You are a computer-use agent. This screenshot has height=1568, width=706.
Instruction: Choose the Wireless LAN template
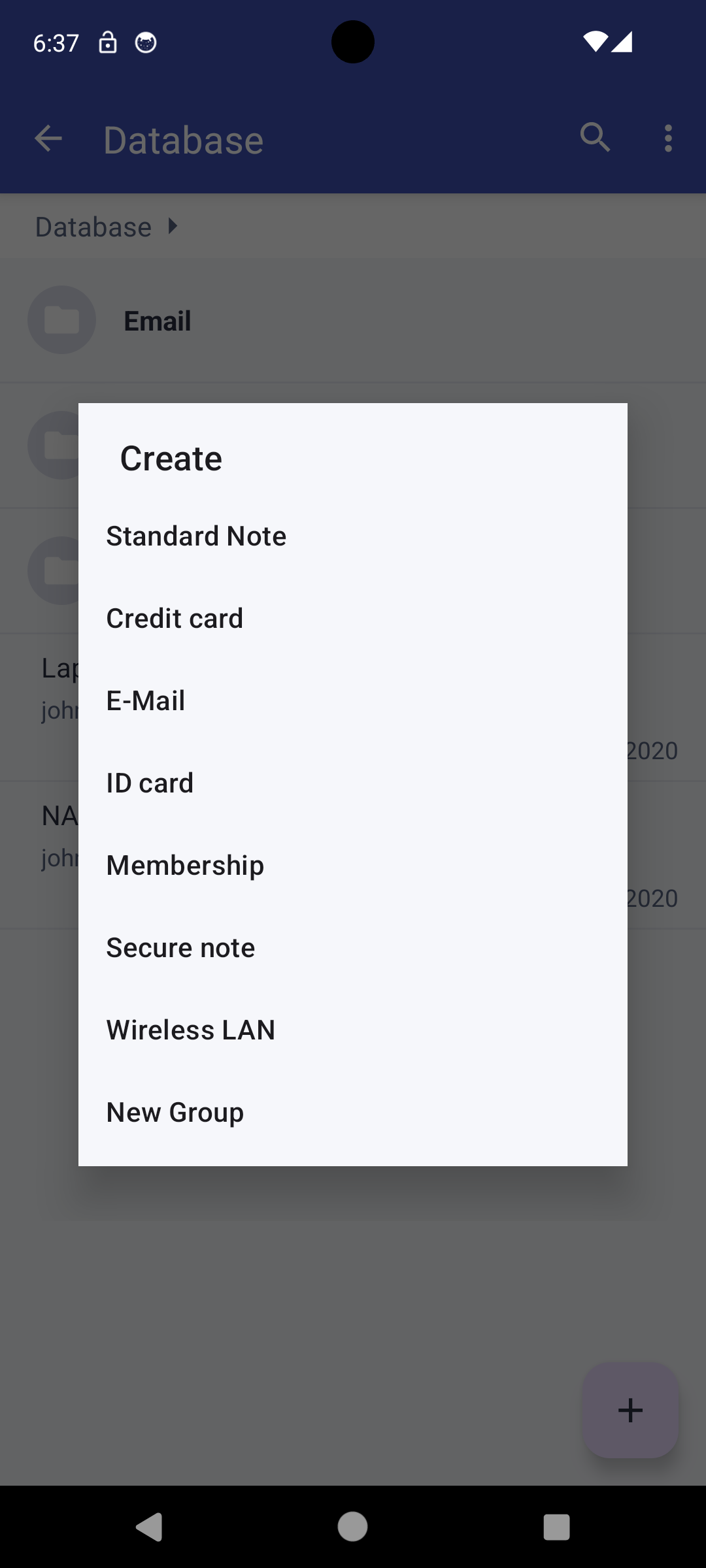(190, 1030)
